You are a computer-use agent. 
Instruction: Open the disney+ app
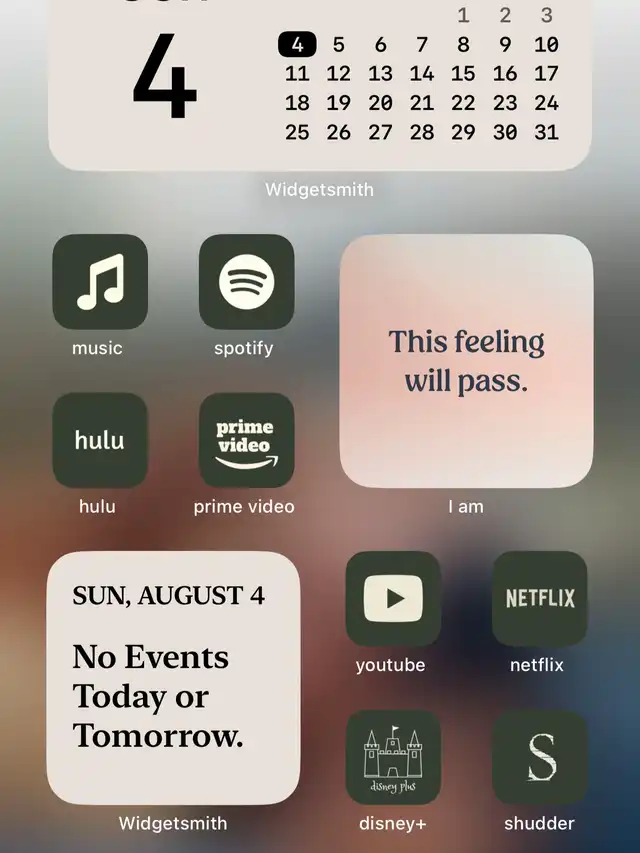(x=393, y=757)
